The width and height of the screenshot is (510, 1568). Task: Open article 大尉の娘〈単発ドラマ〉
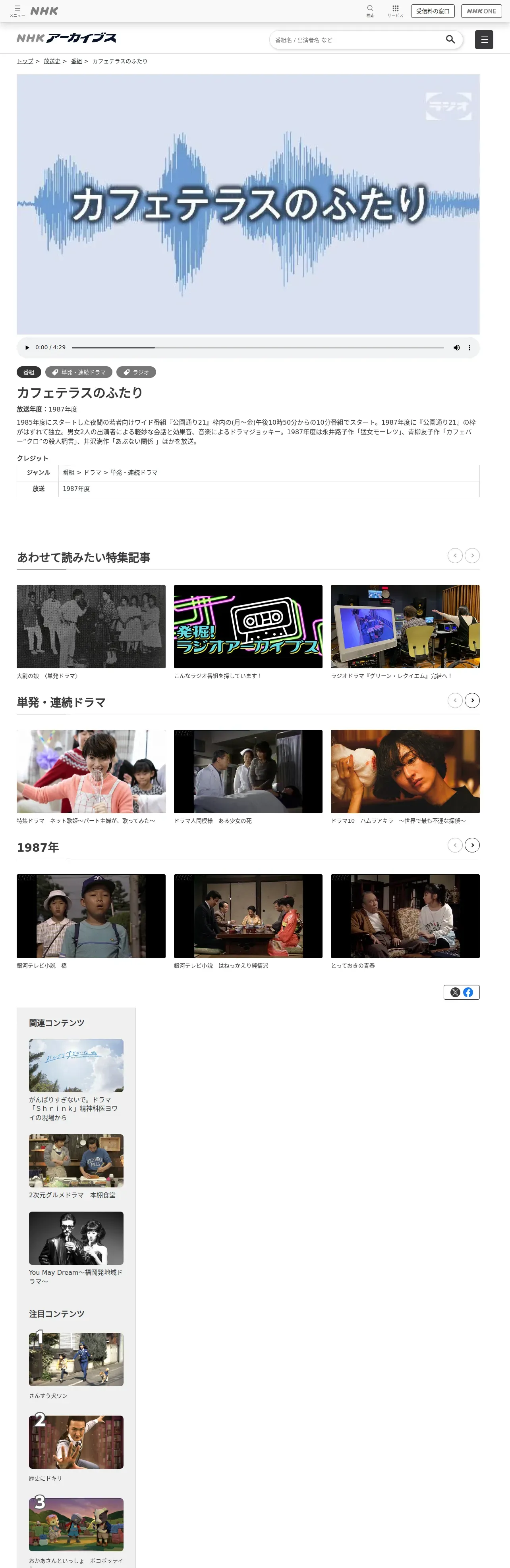point(91,627)
